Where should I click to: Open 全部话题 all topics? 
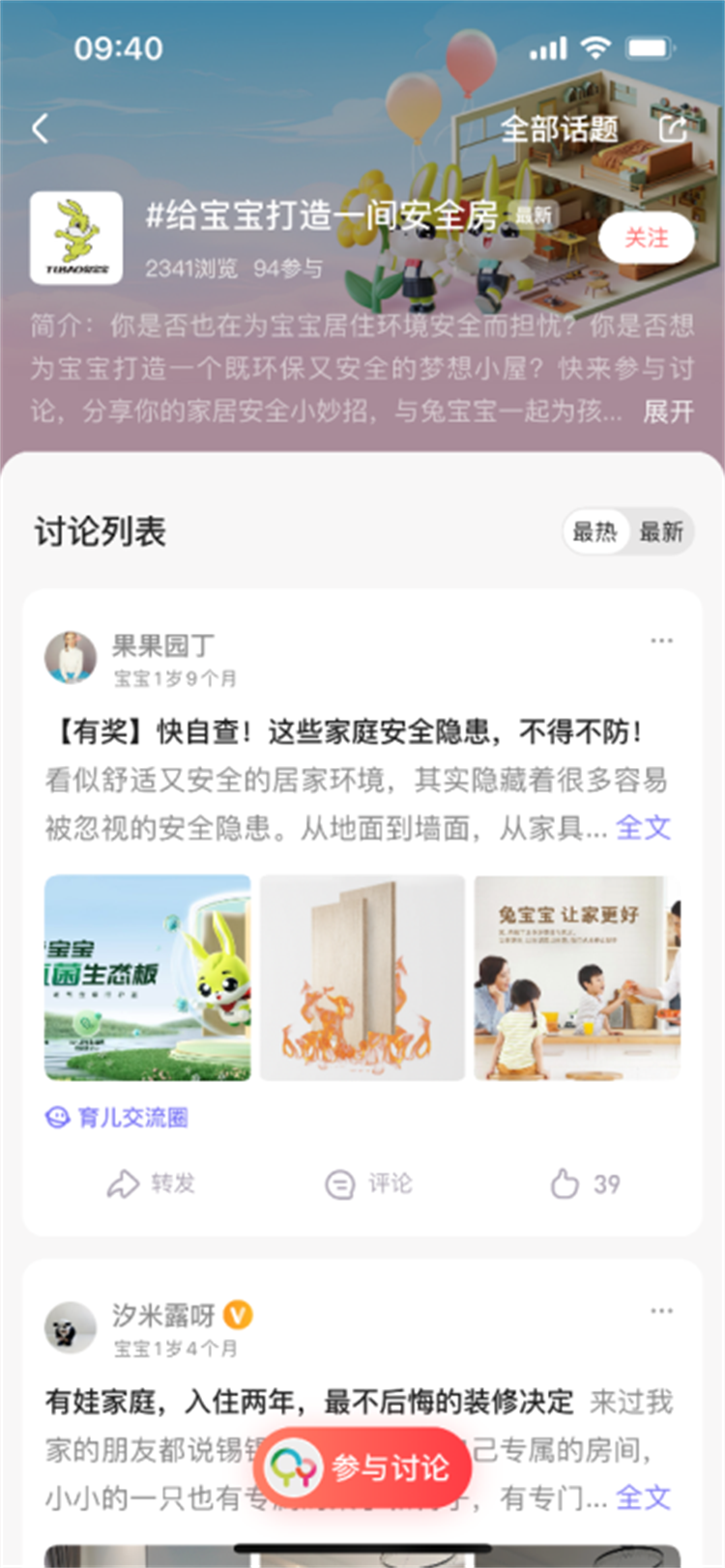coord(559,128)
